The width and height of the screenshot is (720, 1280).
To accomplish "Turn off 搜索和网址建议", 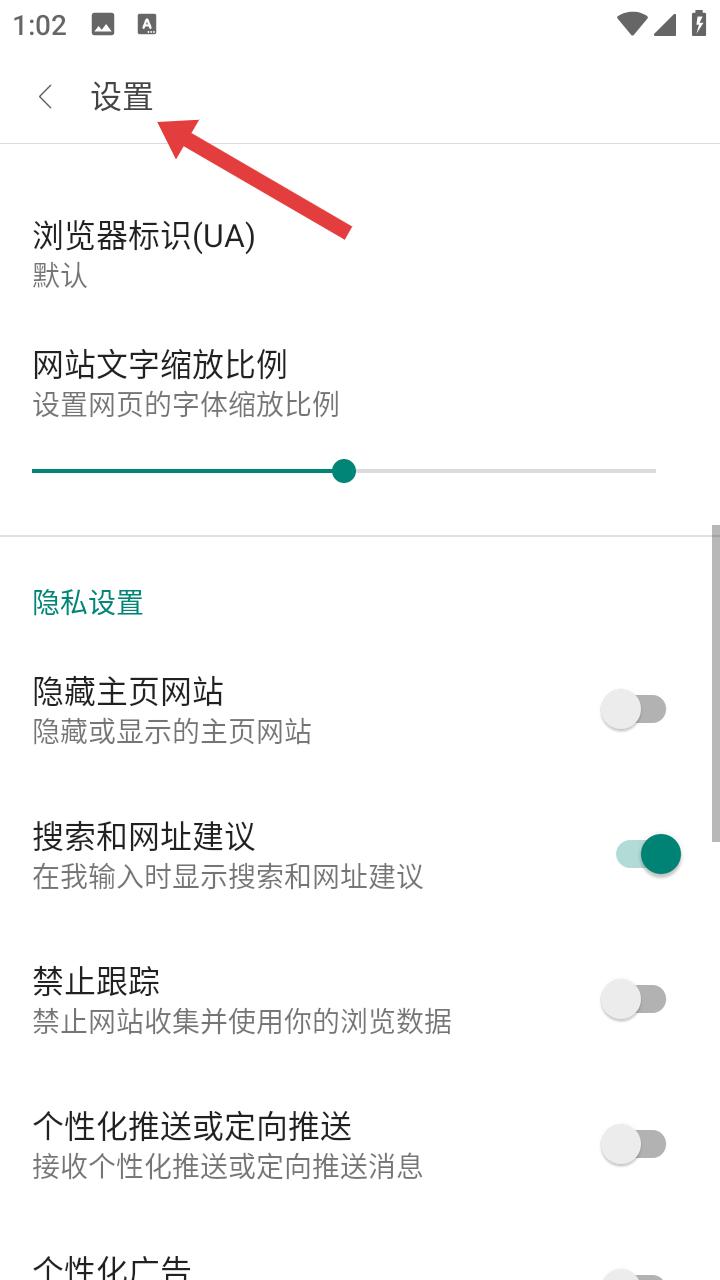I will 648,854.
